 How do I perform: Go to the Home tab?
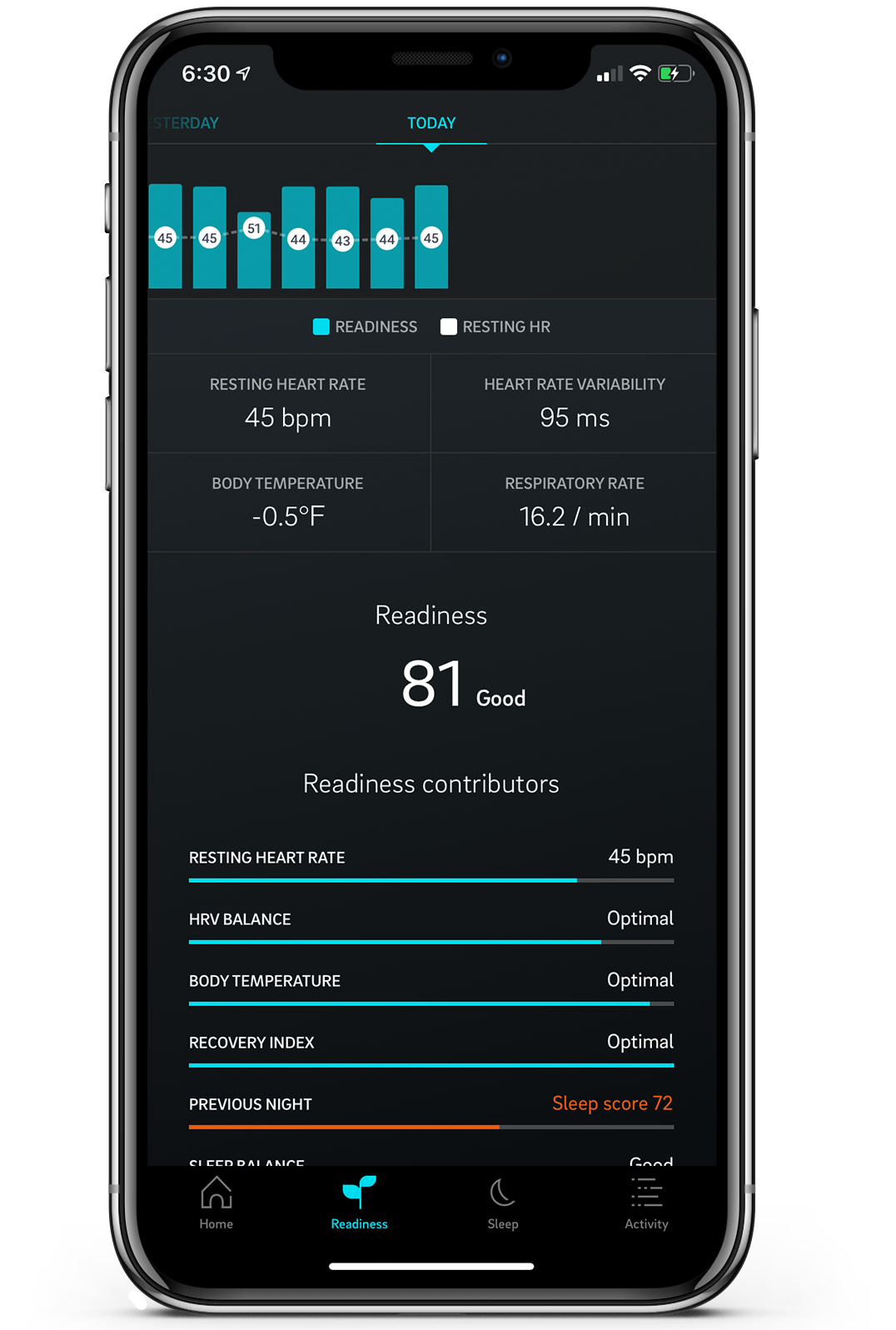(x=217, y=1203)
